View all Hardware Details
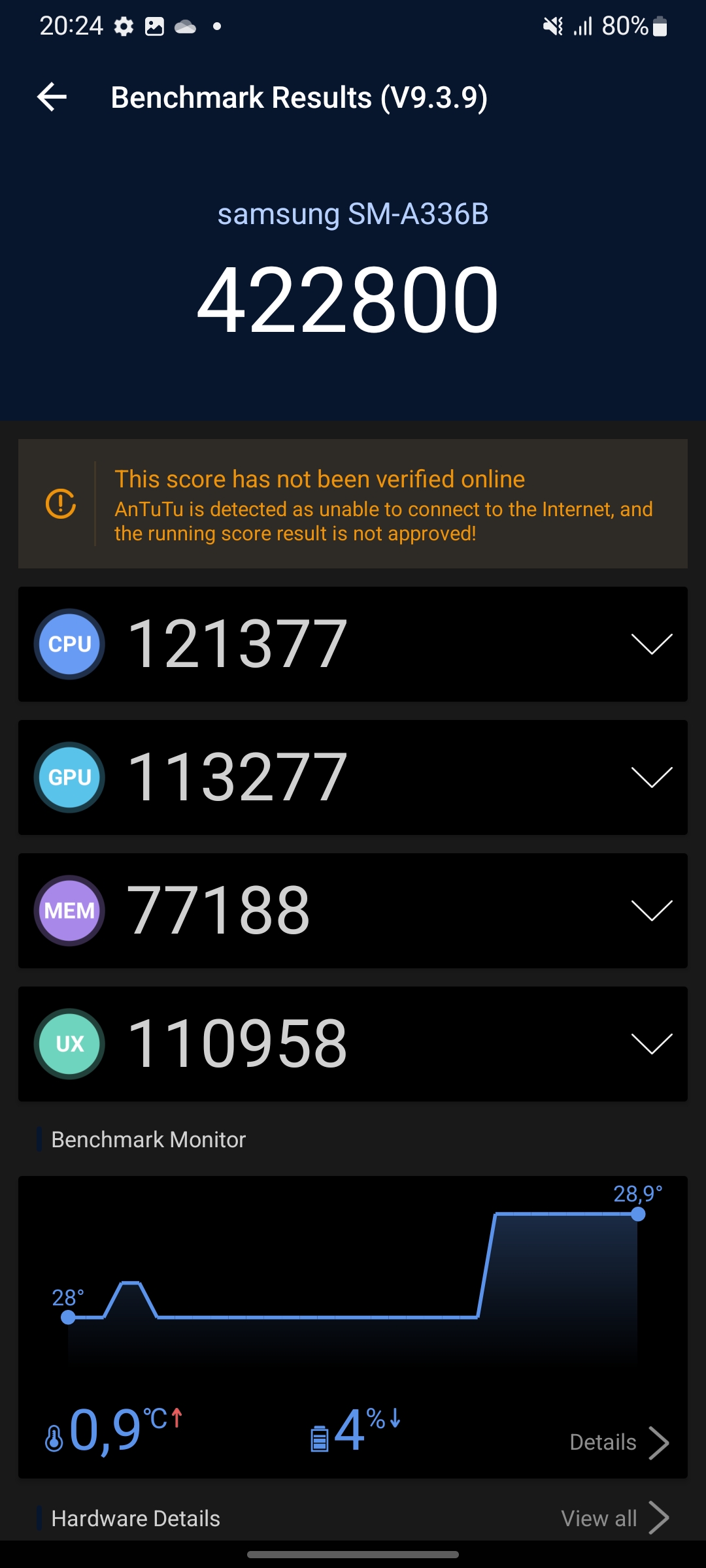Image resolution: width=706 pixels, height=1568 pixels. tap(614, 1518)
